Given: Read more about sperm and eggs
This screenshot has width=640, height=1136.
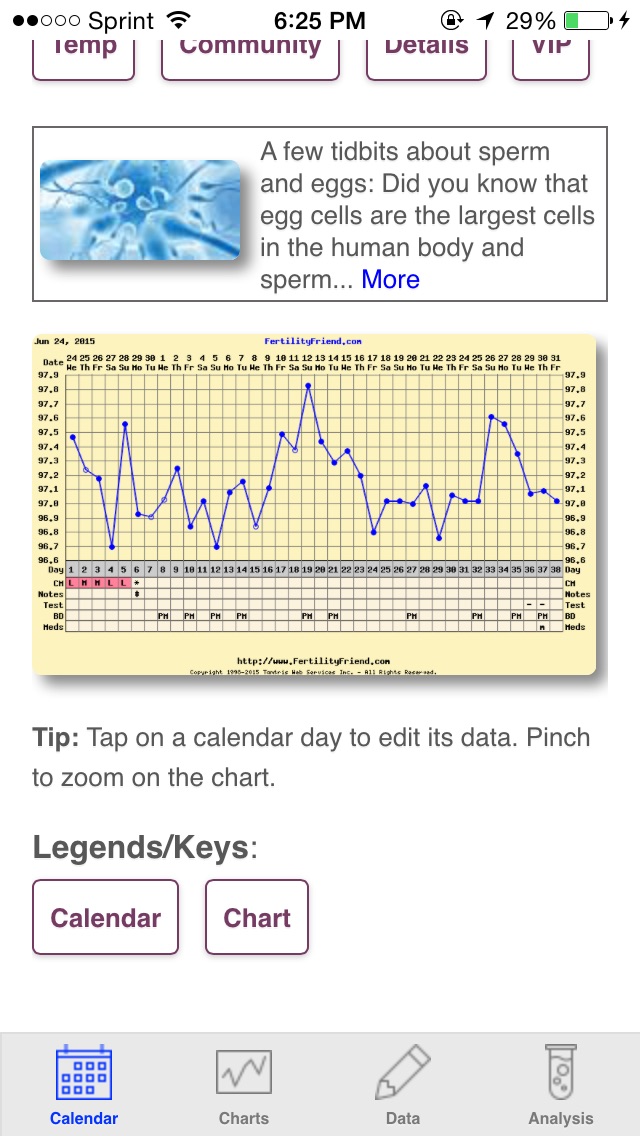Looking at the screenshot, I should point(390,280).
